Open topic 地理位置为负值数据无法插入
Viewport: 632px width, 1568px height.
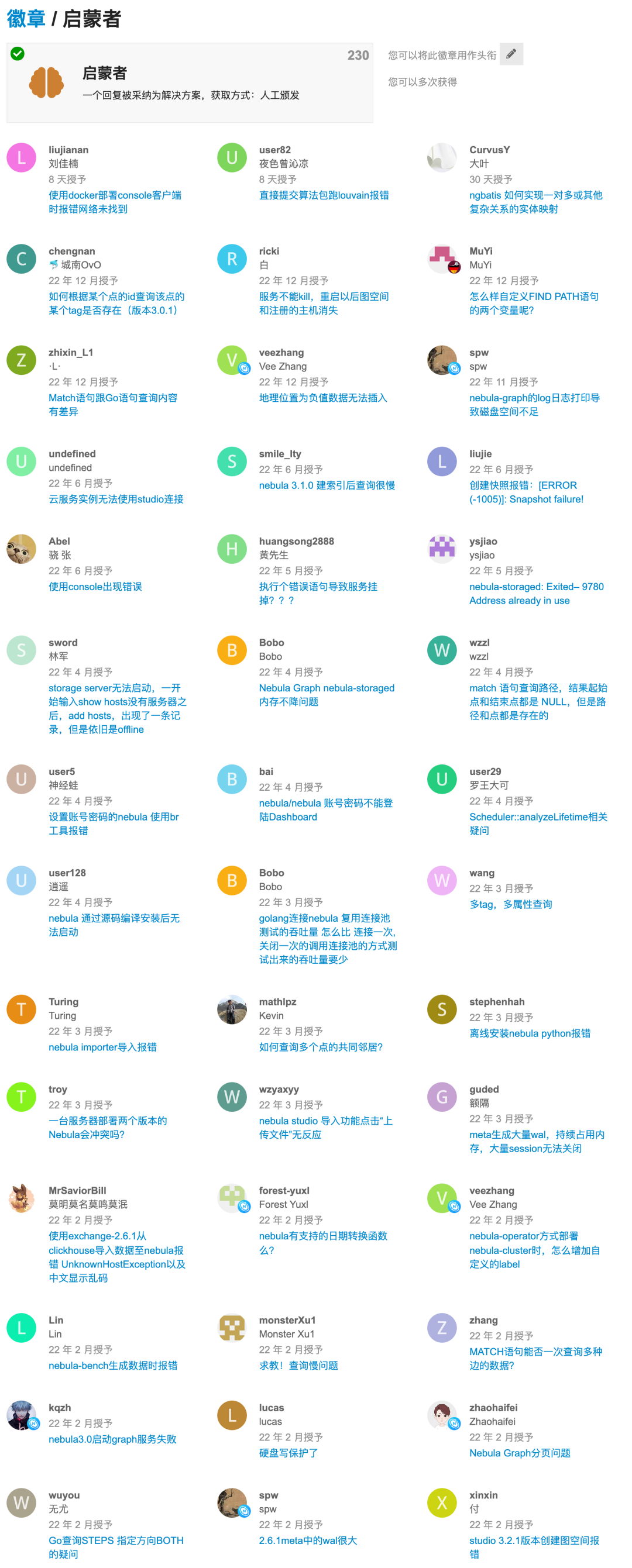pos(322,398)
